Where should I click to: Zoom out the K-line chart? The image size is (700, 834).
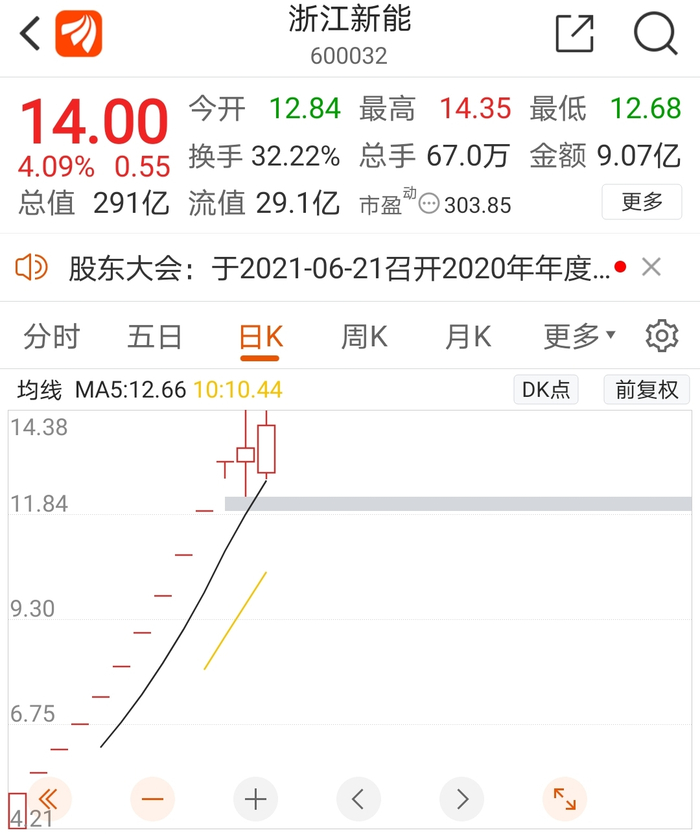(153, 799)
